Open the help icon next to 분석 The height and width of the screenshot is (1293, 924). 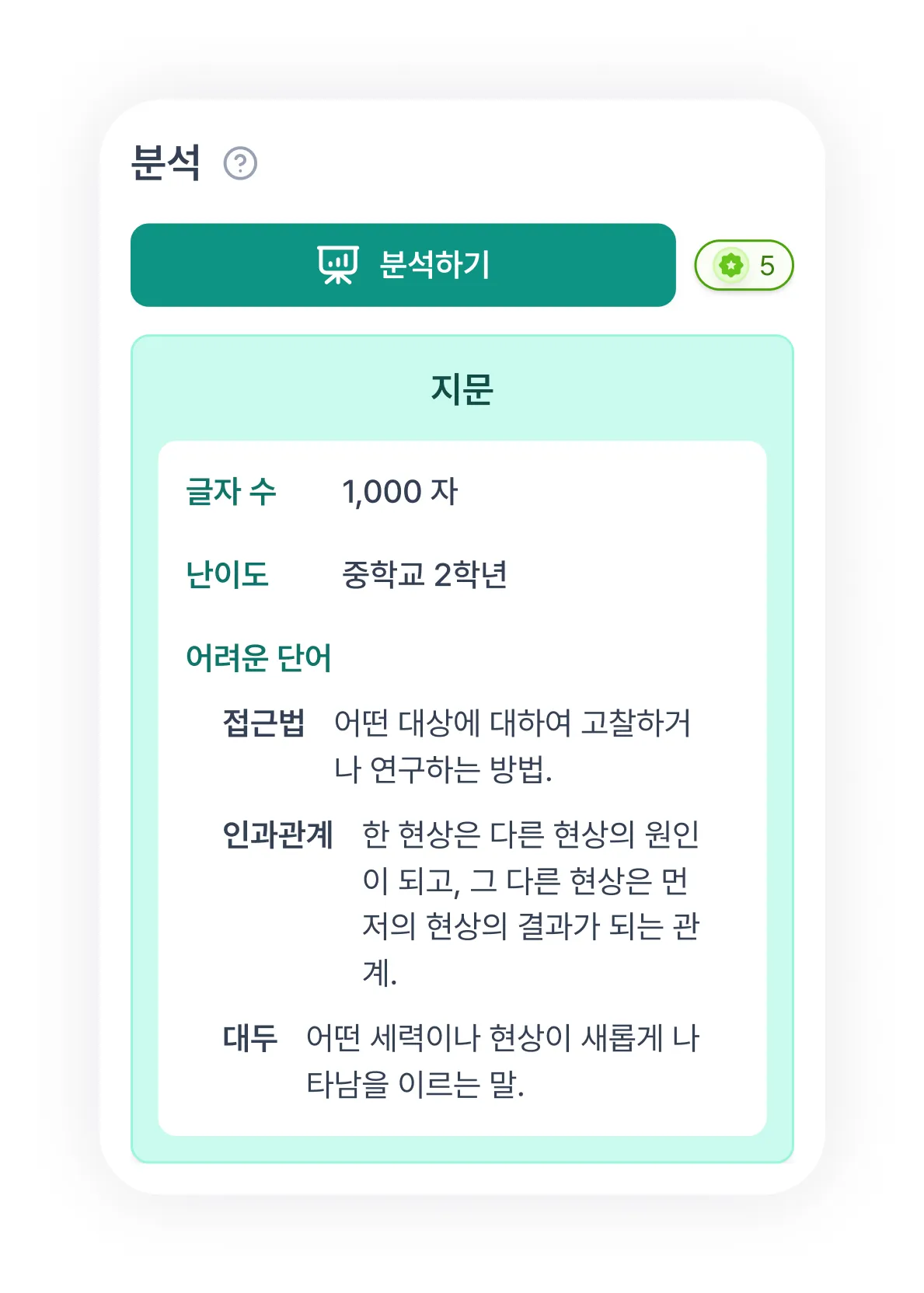click(240, 164)
